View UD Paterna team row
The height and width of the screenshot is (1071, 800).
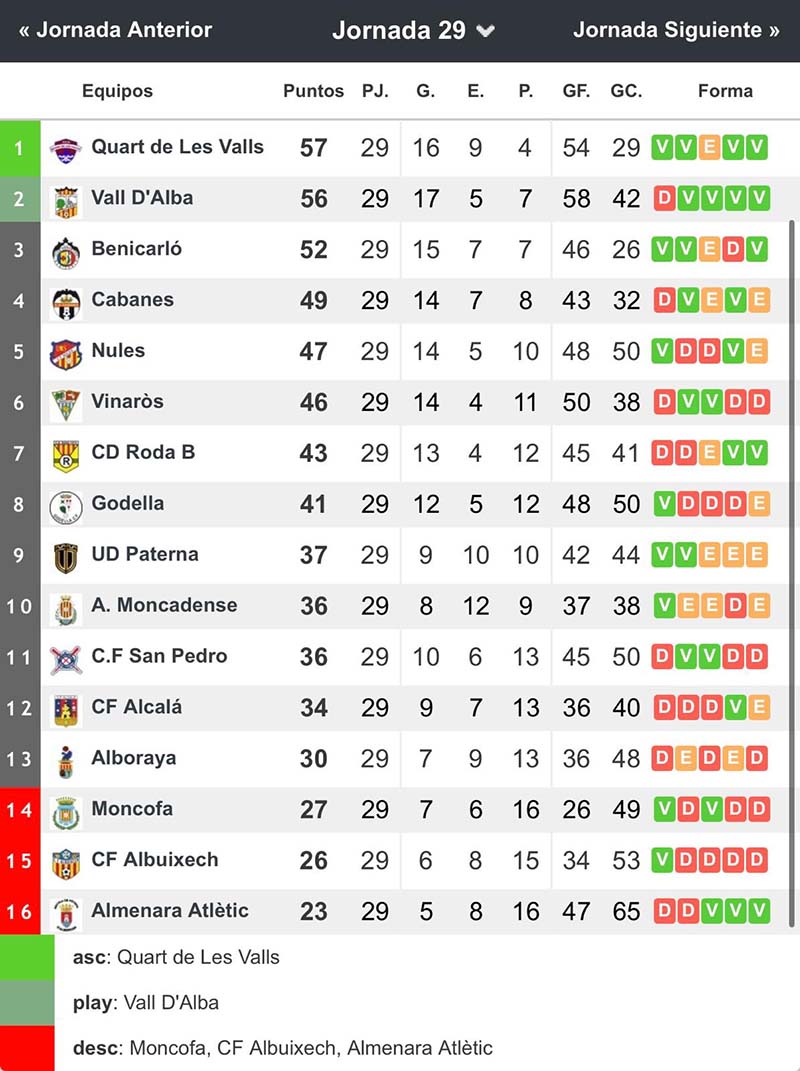pos(145,555)
